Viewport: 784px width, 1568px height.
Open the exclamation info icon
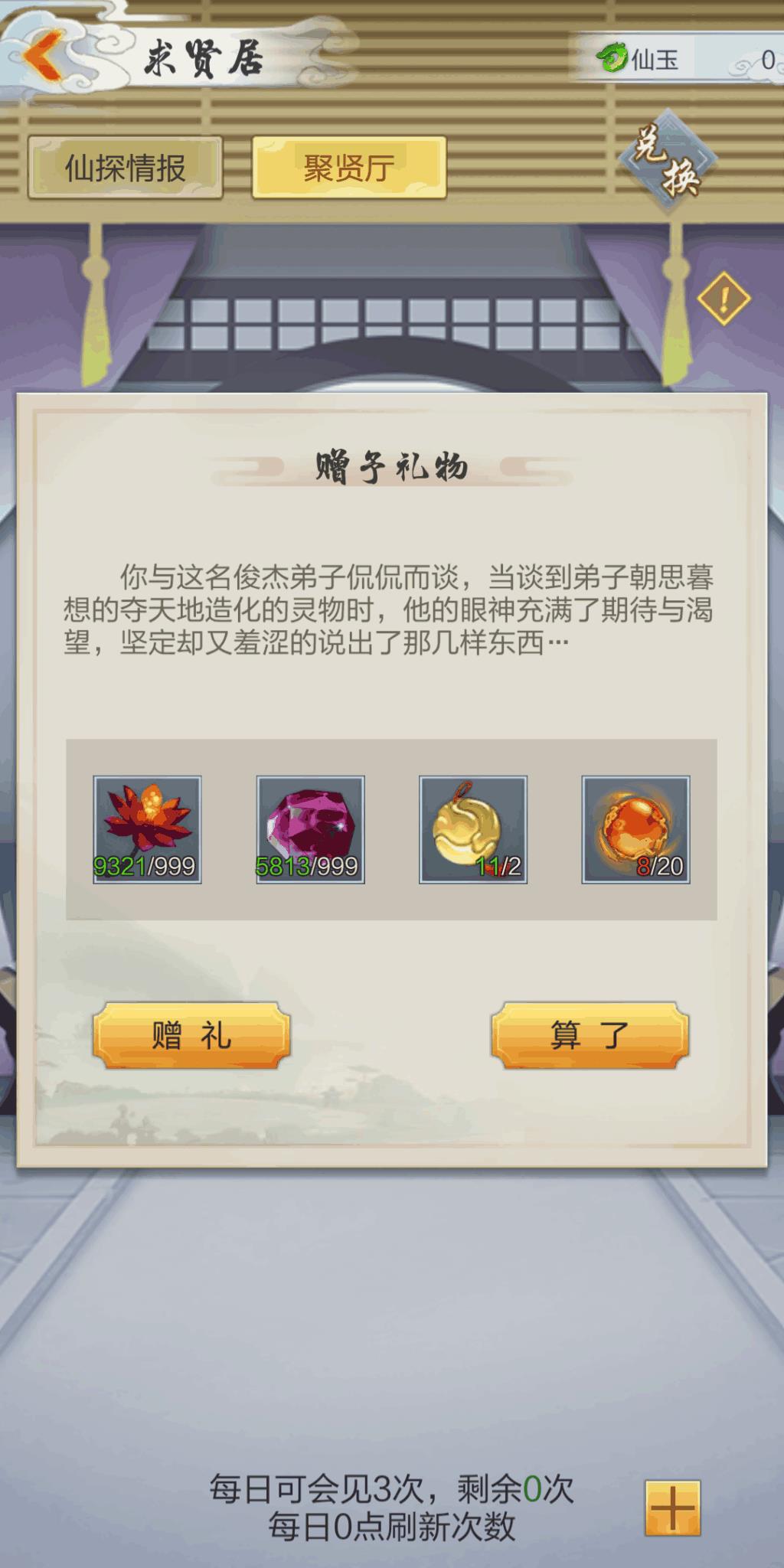[724, 299]
